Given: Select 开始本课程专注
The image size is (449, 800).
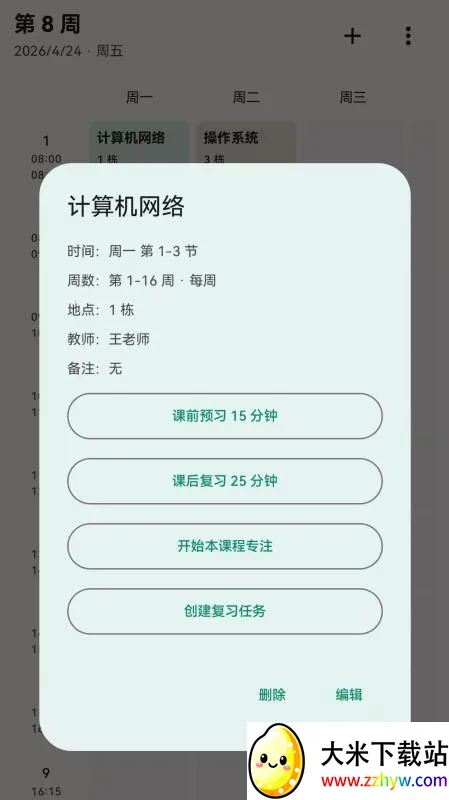Looking at the screenshot, I should (224, 546).
